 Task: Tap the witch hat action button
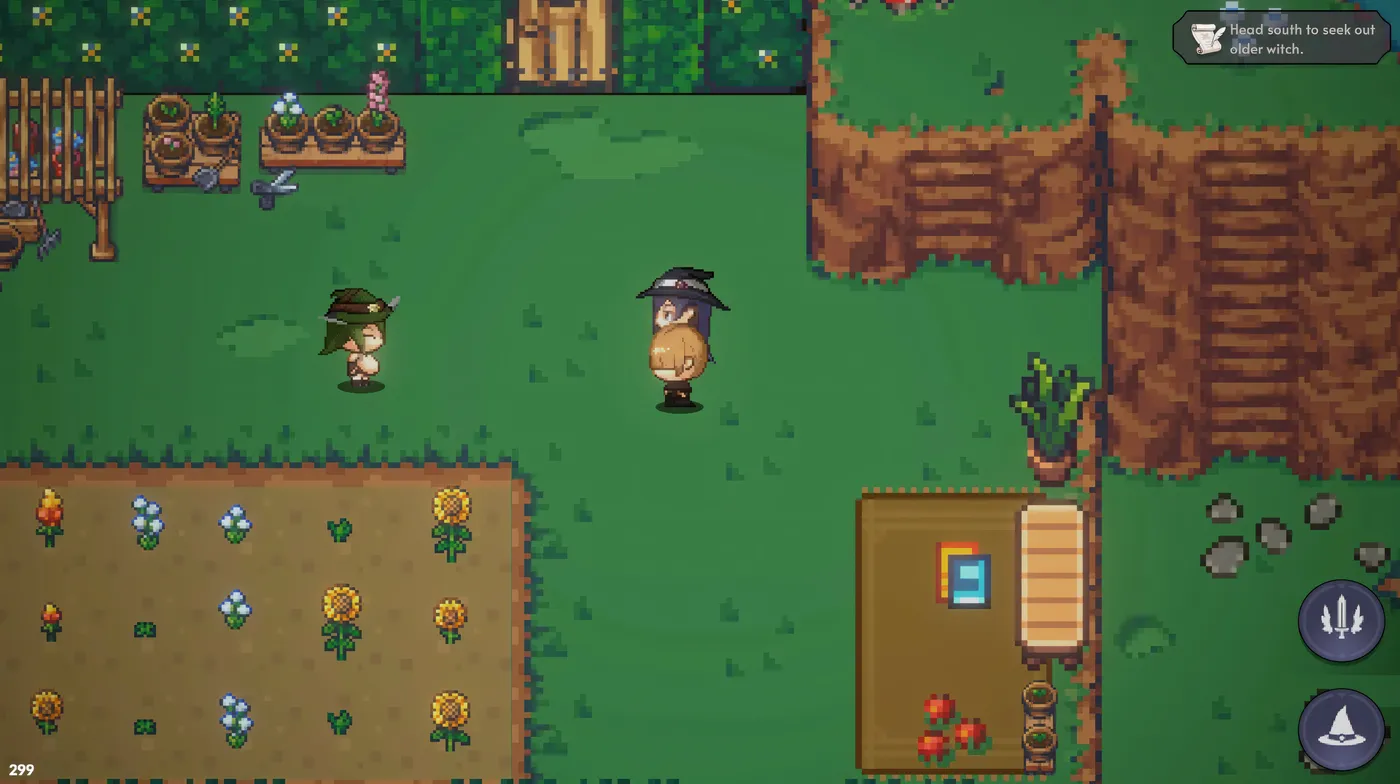click(x=1341, y=730)
